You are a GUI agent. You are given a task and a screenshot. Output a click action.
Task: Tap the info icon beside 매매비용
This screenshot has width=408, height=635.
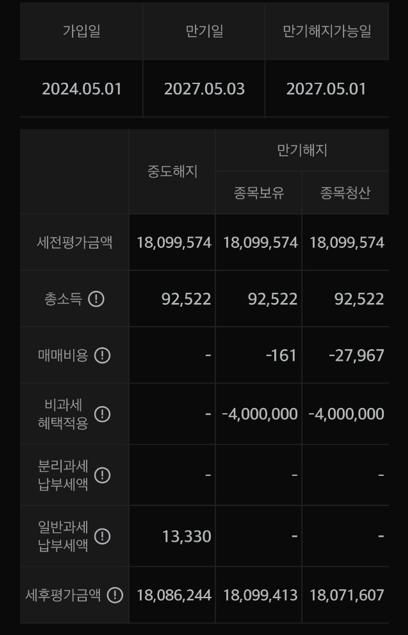tap(102, 356)
